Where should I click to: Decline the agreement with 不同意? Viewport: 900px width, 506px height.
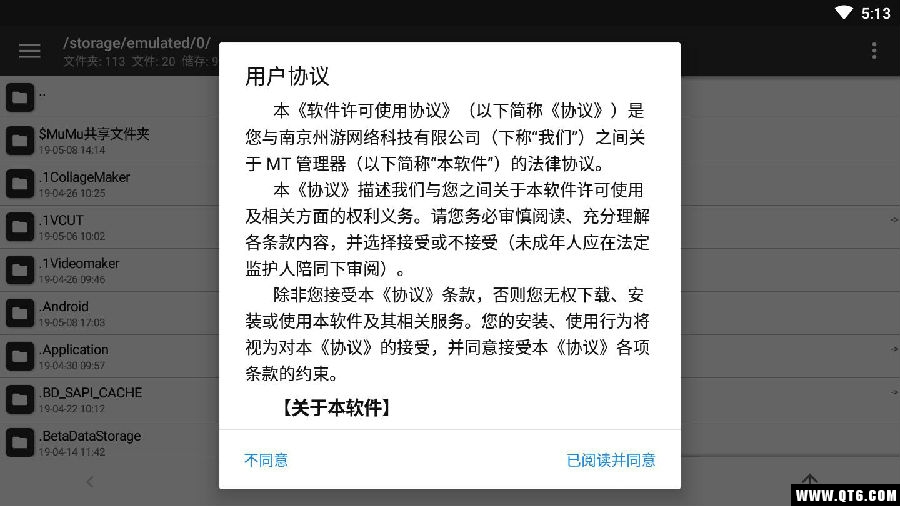click(x=266, y=460)
